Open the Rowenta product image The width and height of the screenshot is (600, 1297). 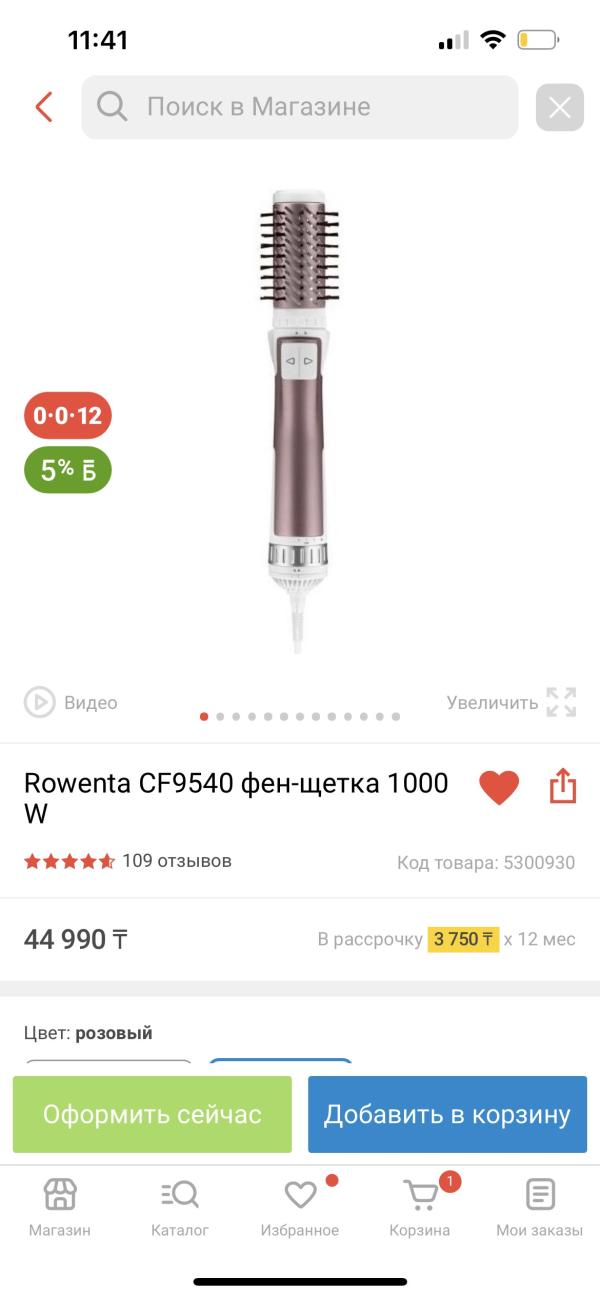300,420
